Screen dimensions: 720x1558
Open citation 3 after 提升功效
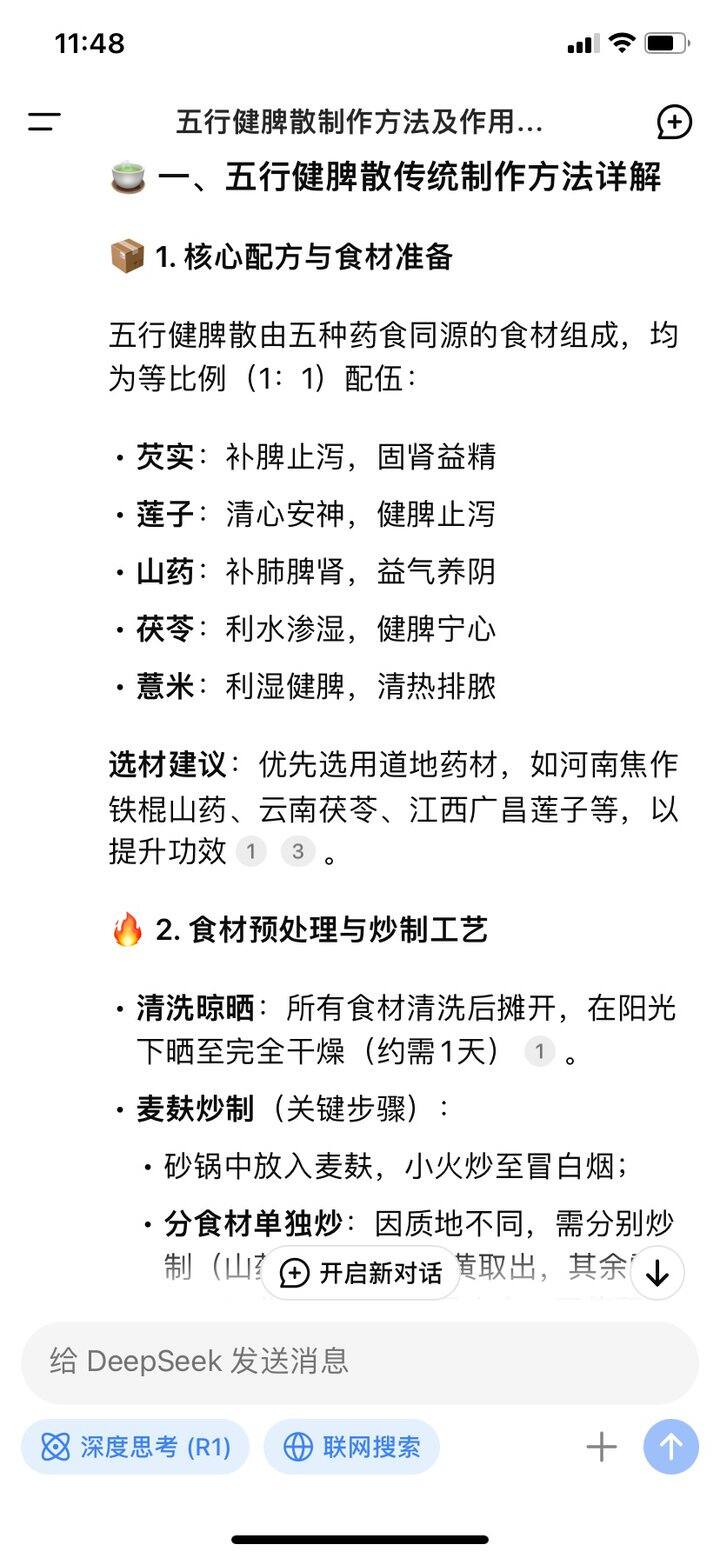coord(297,852)
